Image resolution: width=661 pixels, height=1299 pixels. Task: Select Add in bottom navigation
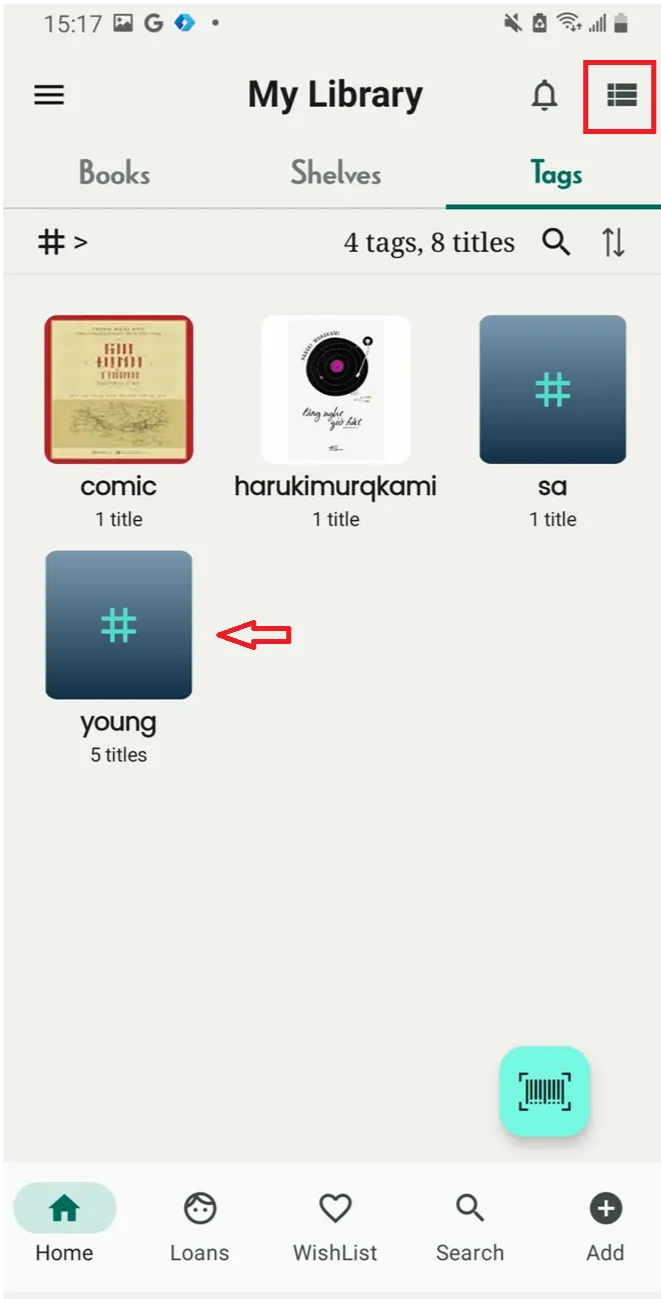605,1227
